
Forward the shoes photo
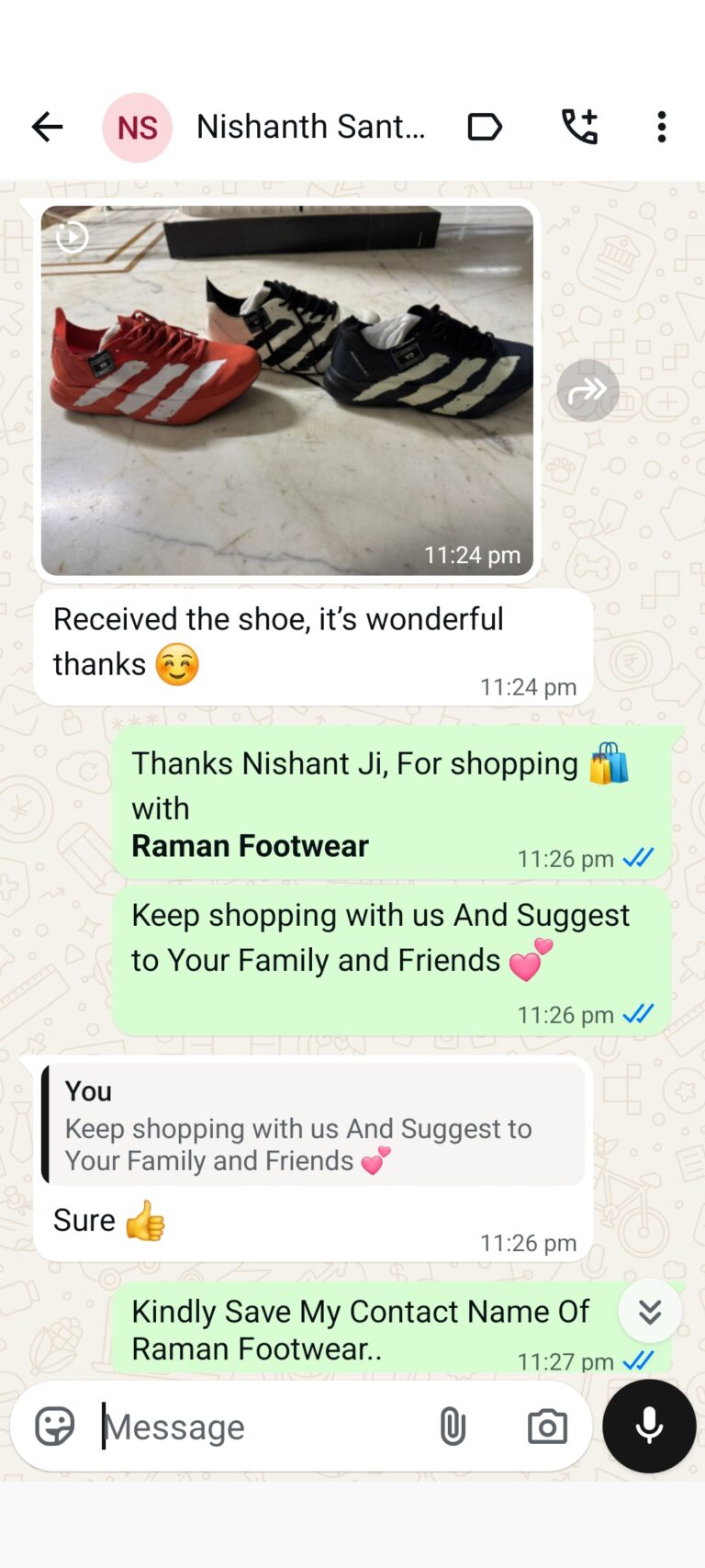pyautogui.click(x=587, y=390)
